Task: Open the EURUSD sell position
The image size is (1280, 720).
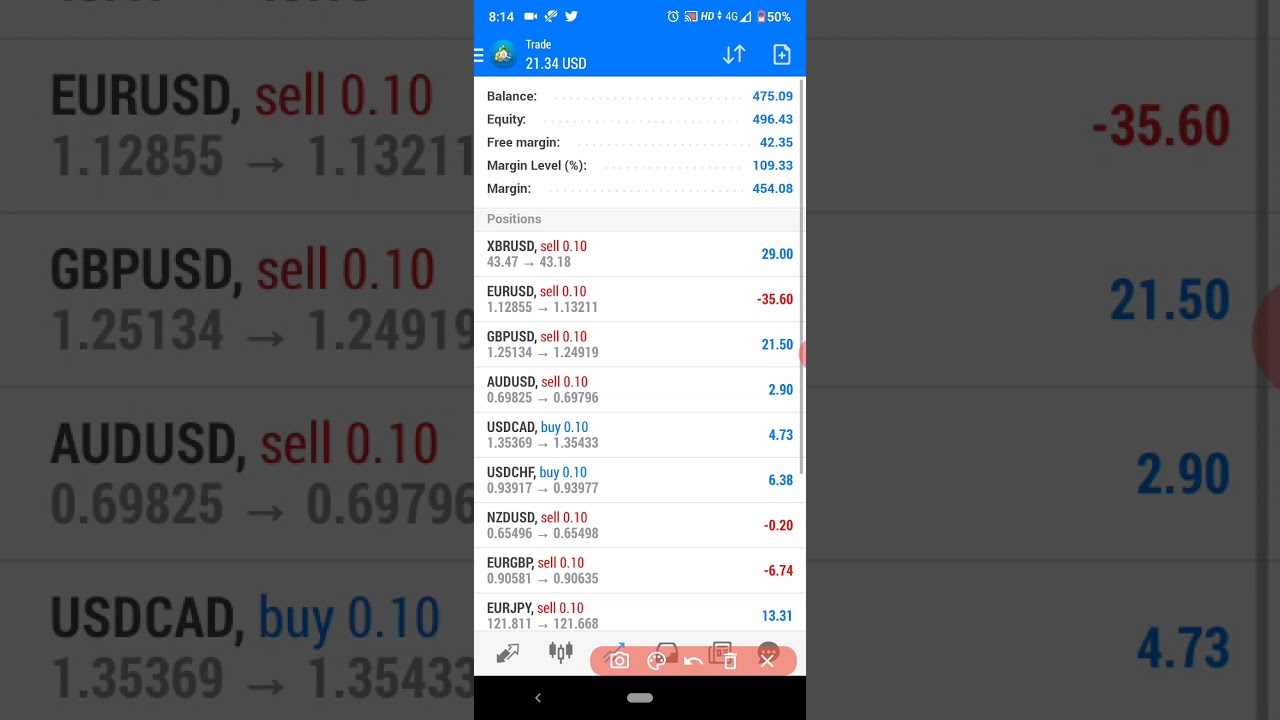Action: click(x=639, y=299)
